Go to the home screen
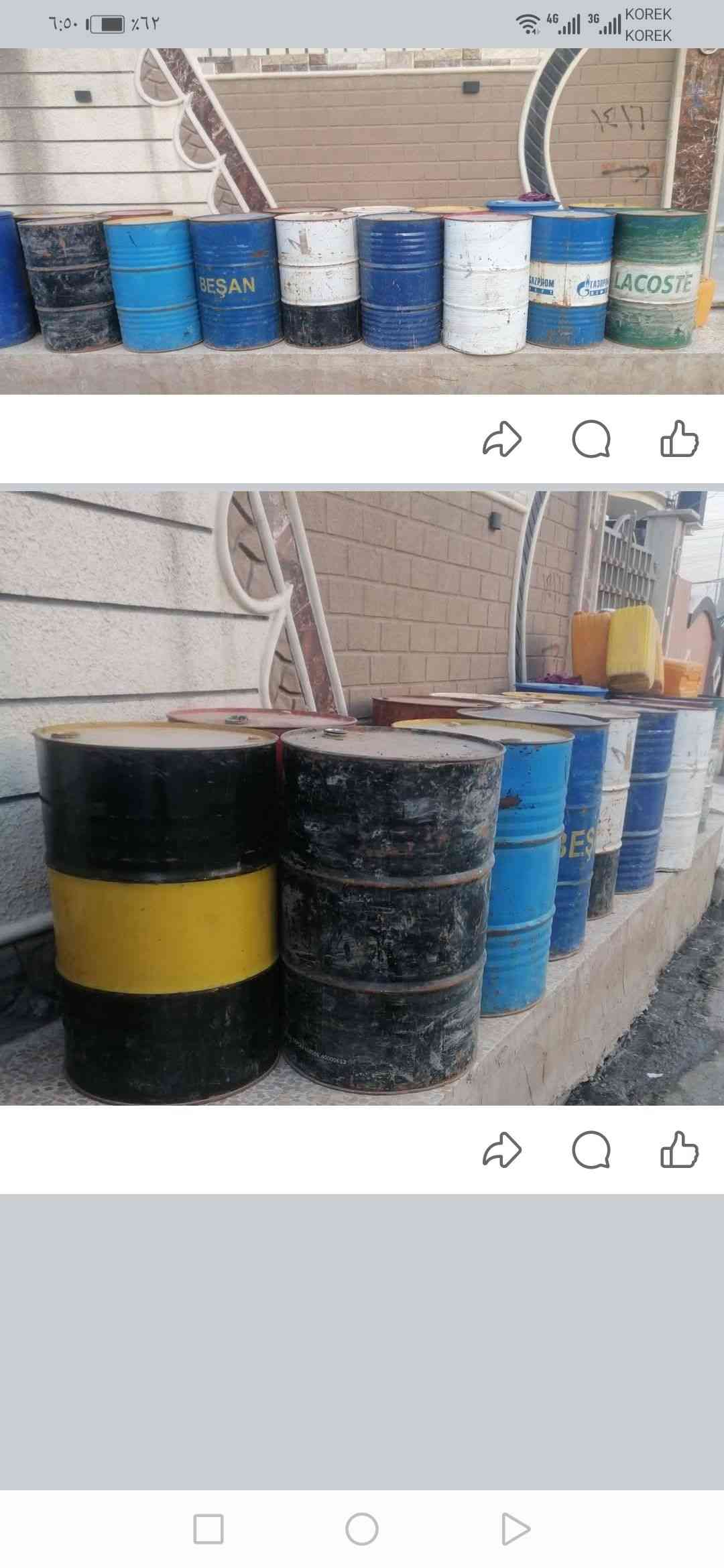Viewport: 724px width, 1568px height. [362, 1530]
